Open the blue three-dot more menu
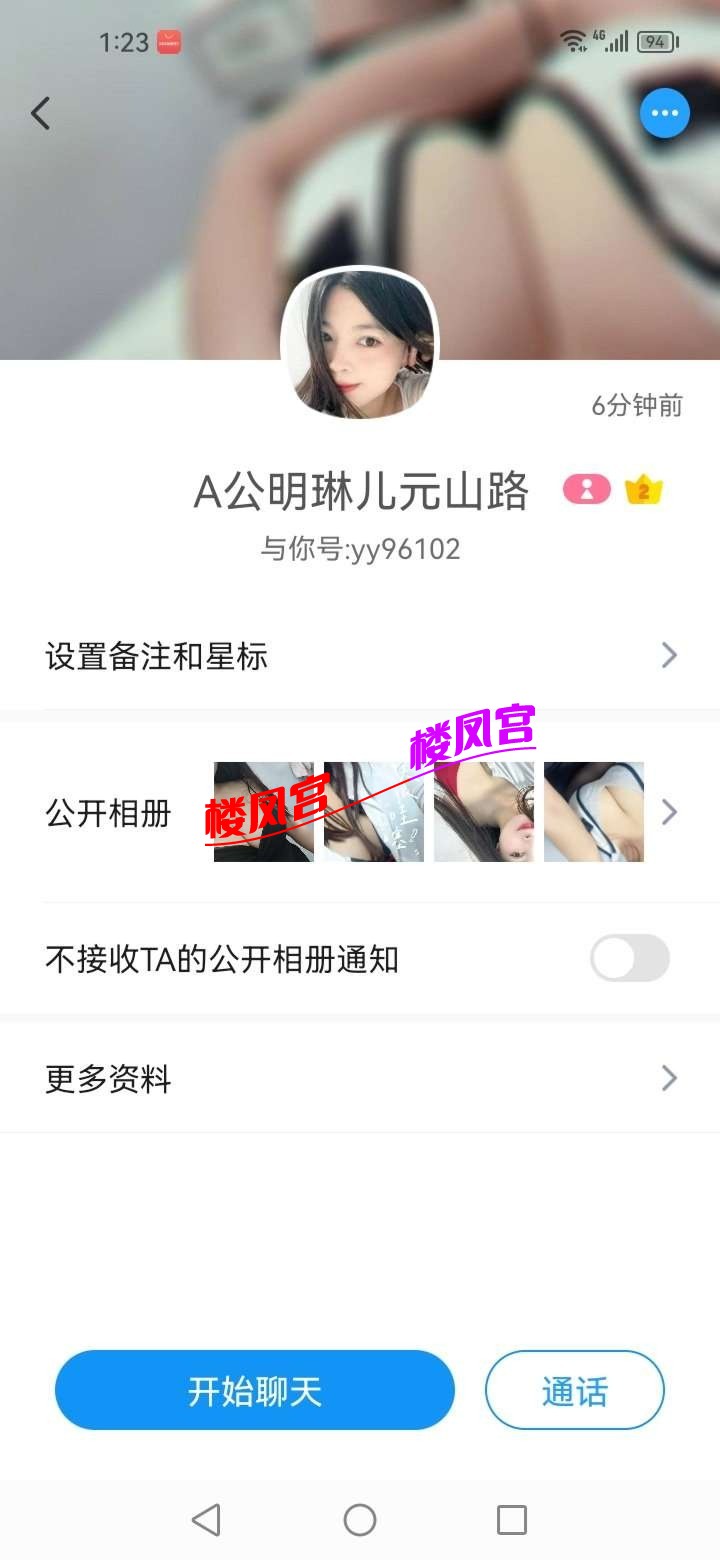This screenshot has height=1560, width=720. [665, 113]
